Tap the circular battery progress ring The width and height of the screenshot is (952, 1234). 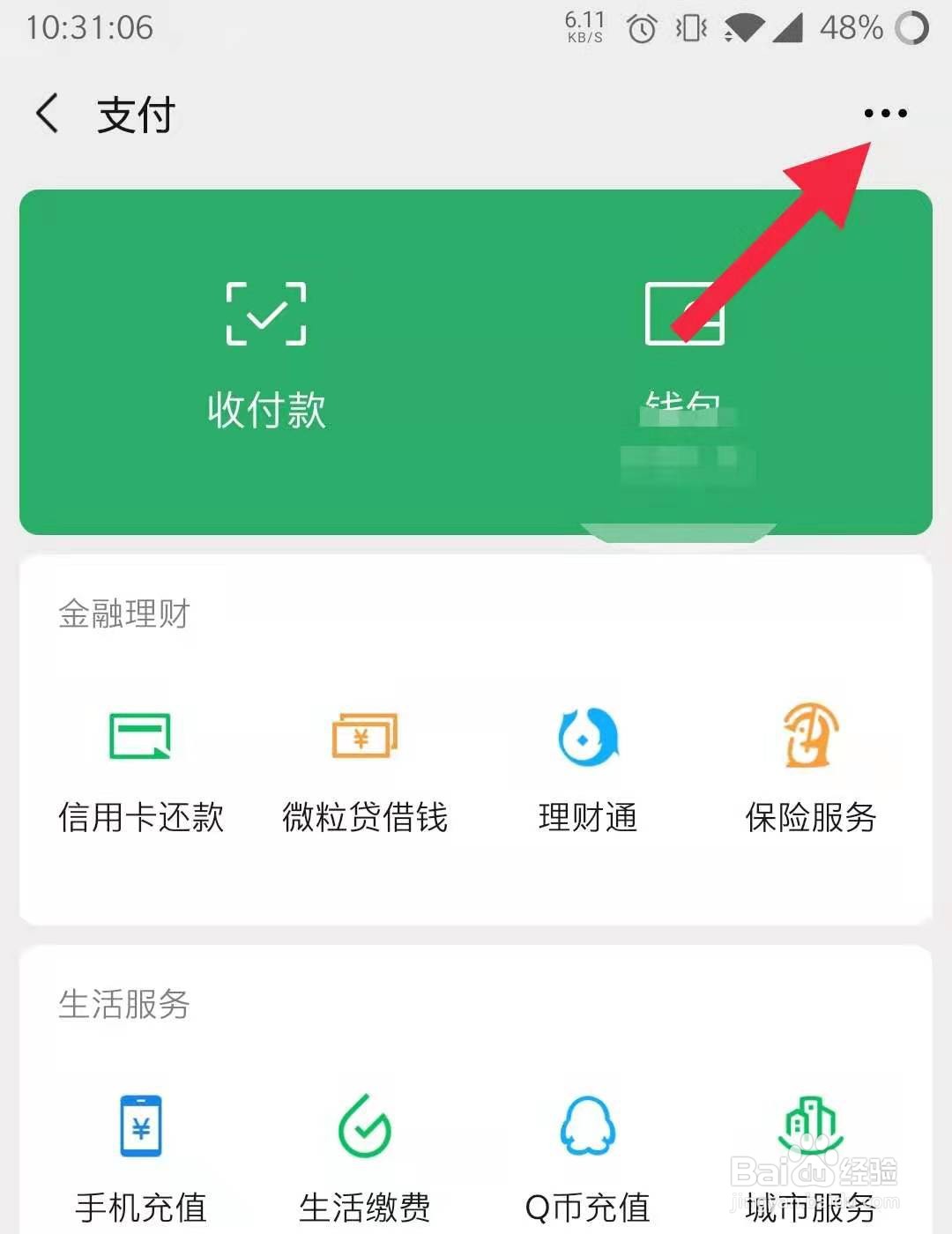(x=912, y=29)
